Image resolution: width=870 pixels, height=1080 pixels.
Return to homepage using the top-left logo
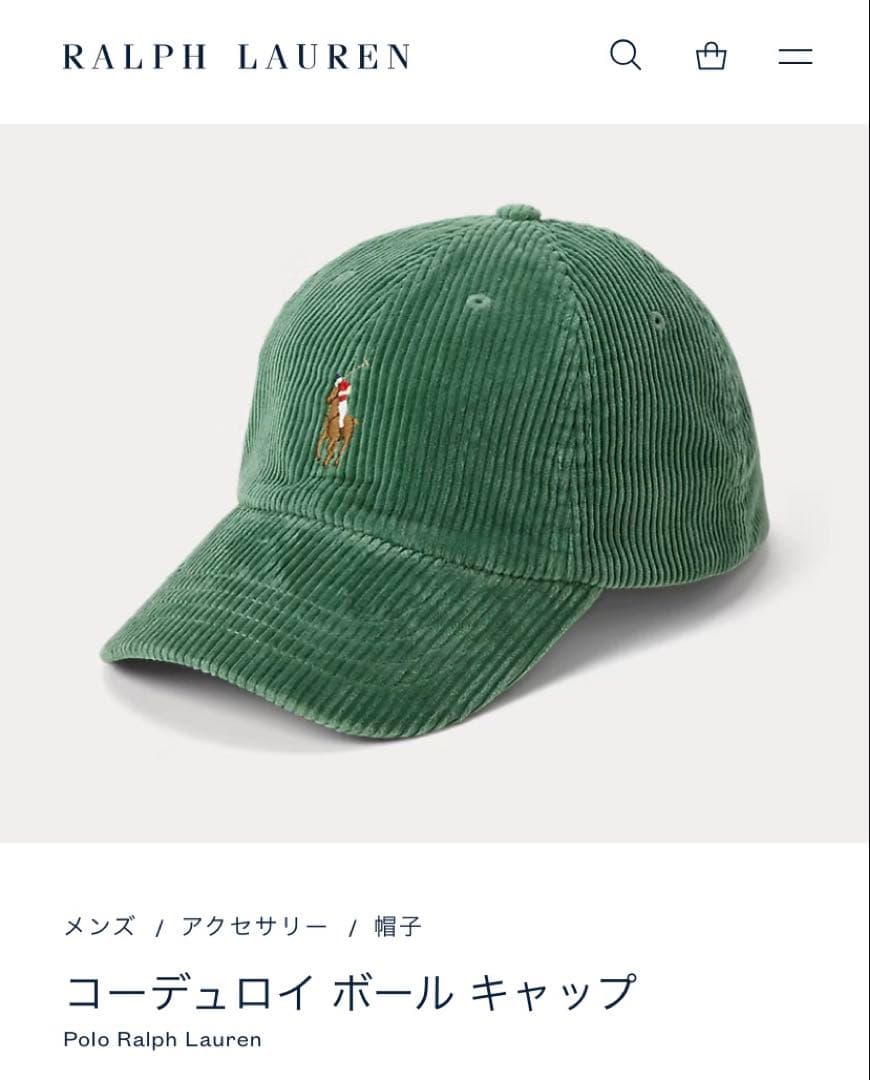pos(237,57)
